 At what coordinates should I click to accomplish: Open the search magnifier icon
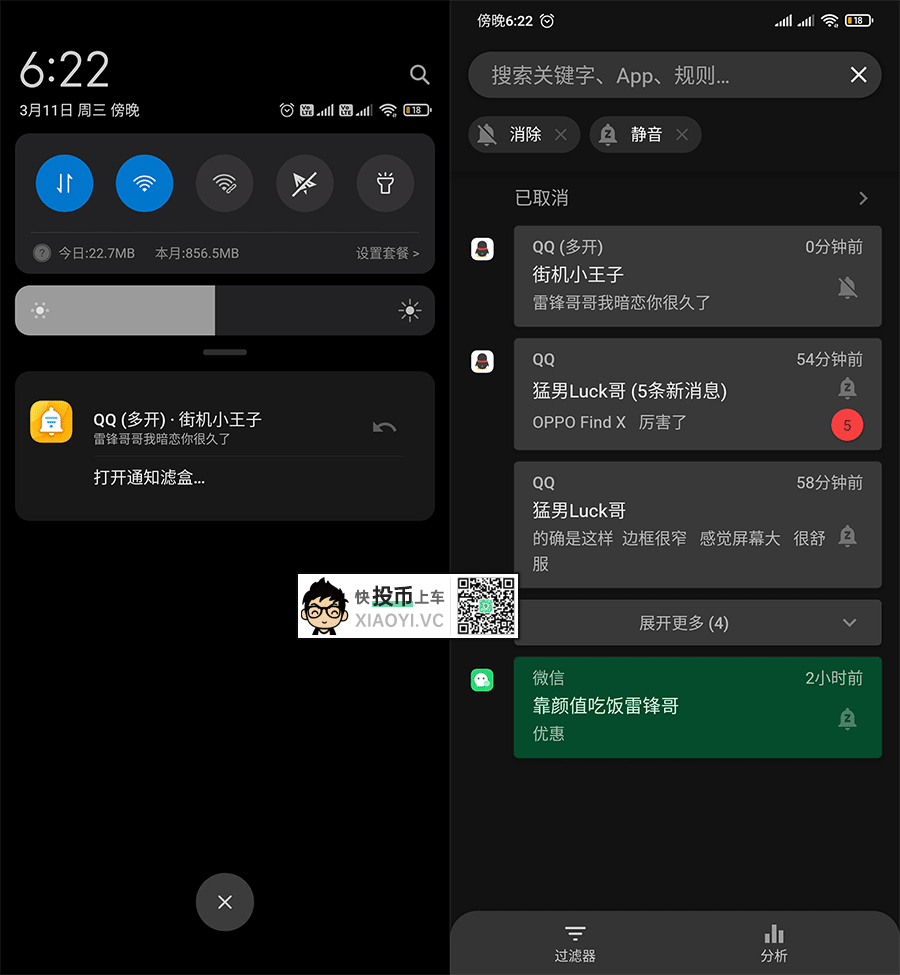point(419,74)
